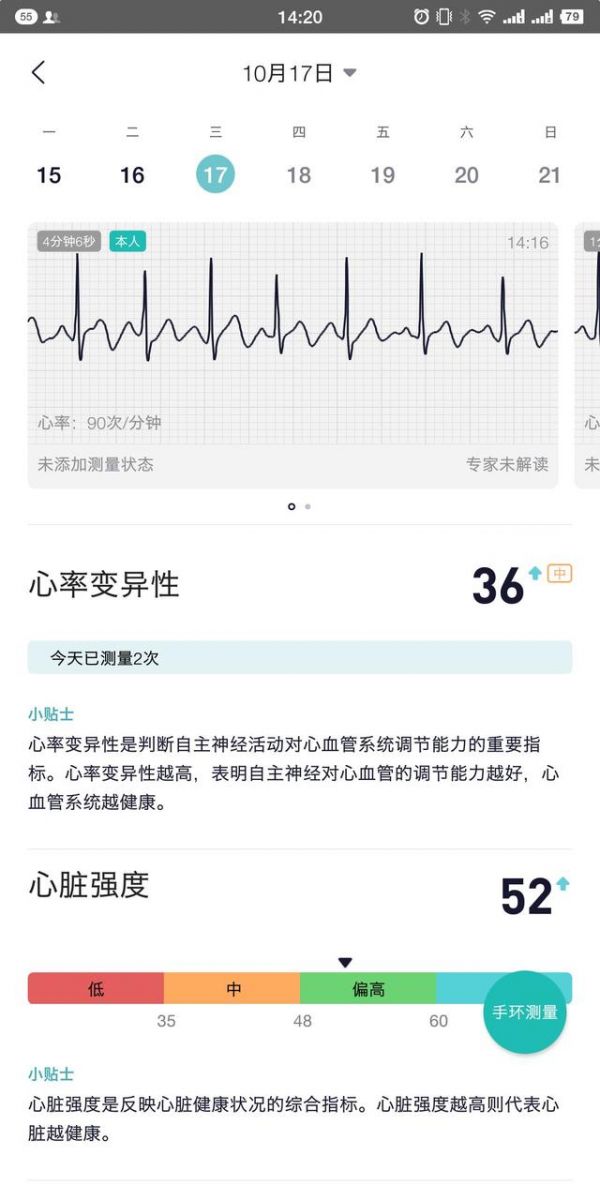Go back using the top-left arrow
The image size is (600, 1200).
tap(38, 72)
